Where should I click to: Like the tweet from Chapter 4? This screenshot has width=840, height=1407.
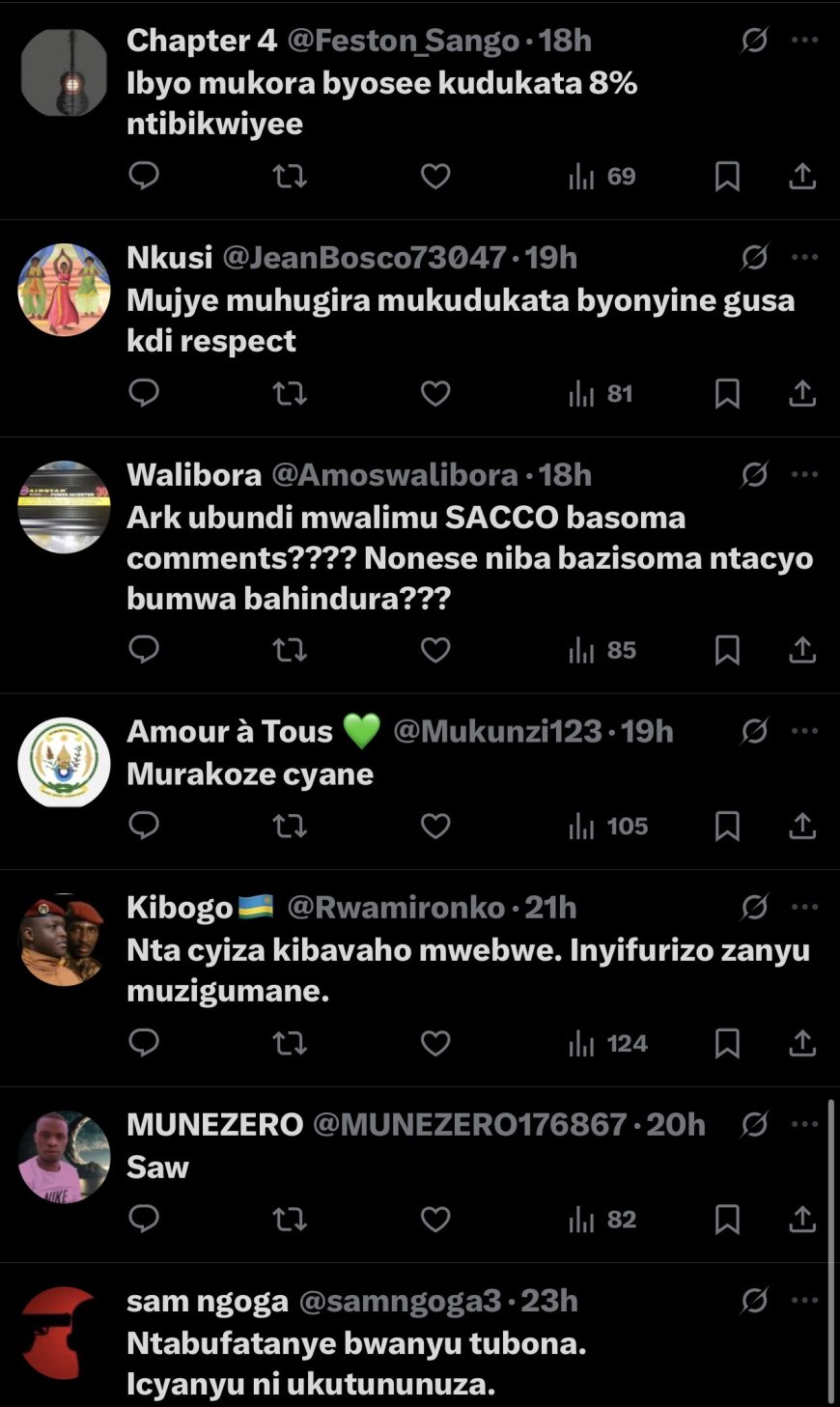coord(435,176)
